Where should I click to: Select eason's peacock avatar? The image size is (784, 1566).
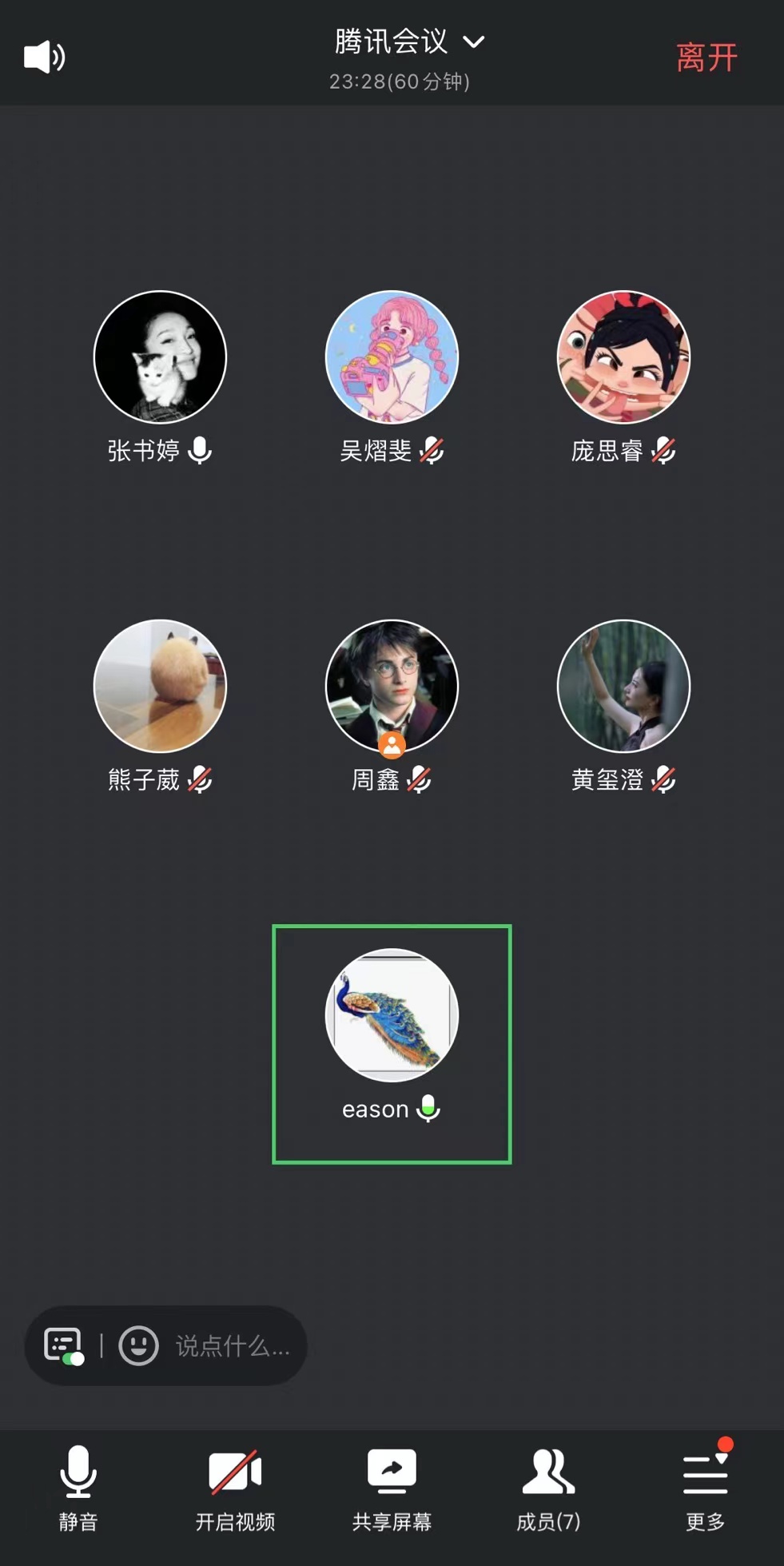392,1015
